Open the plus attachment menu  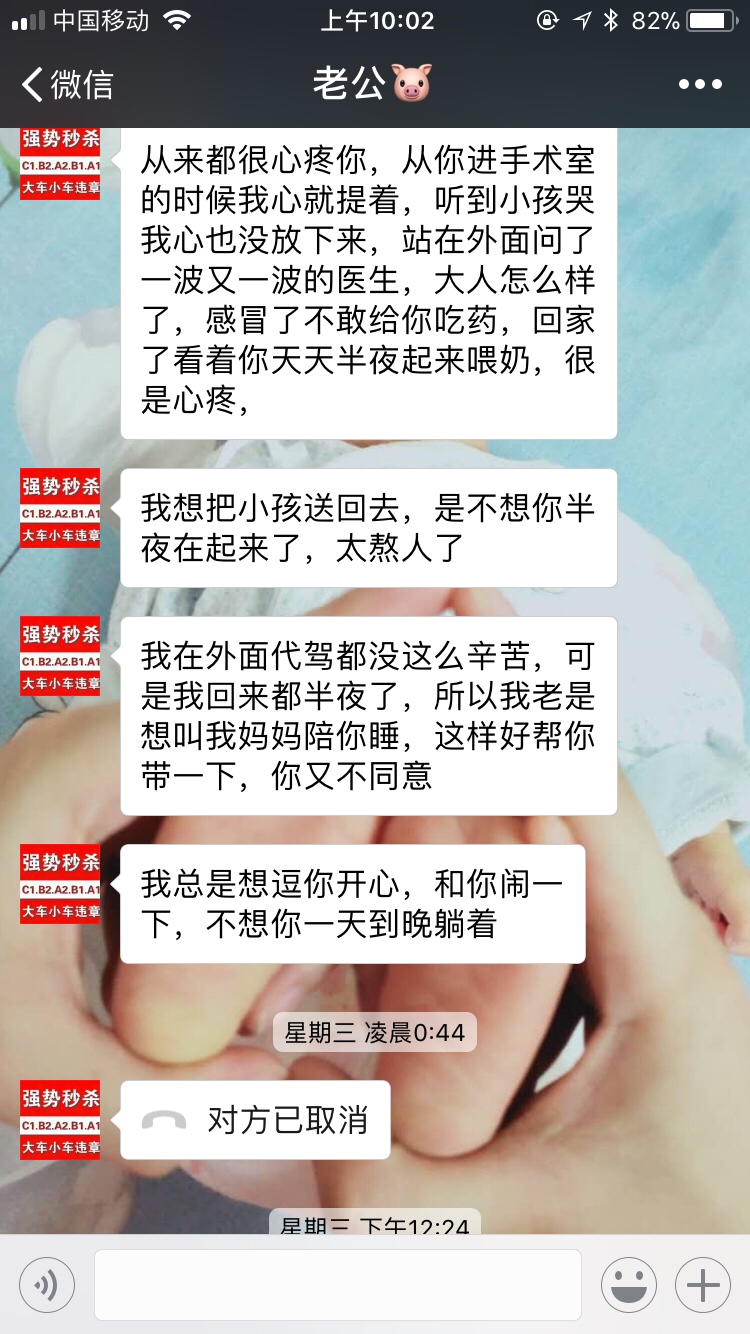(x=703, y=1285)
